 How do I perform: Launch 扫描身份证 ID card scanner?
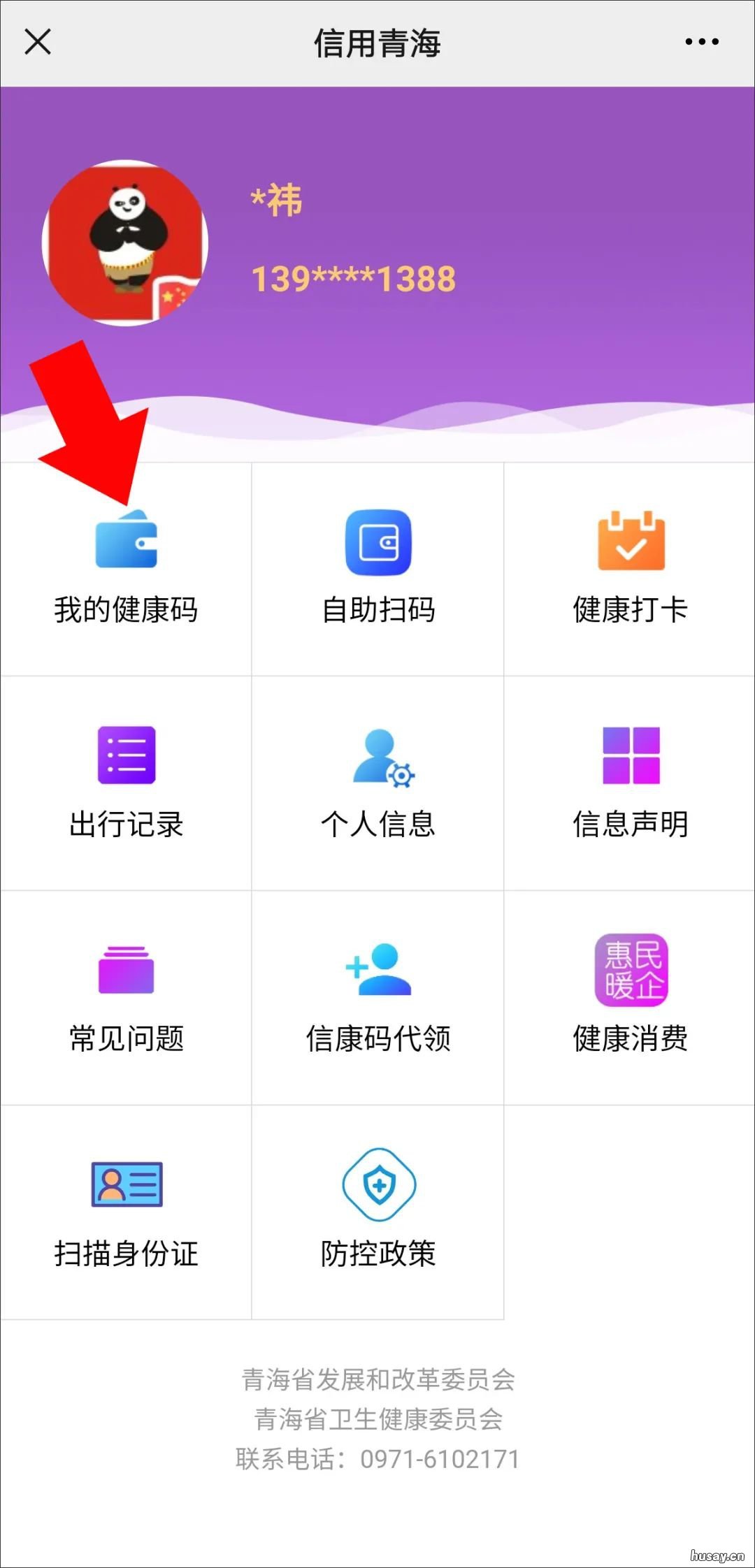[126, 1216]
